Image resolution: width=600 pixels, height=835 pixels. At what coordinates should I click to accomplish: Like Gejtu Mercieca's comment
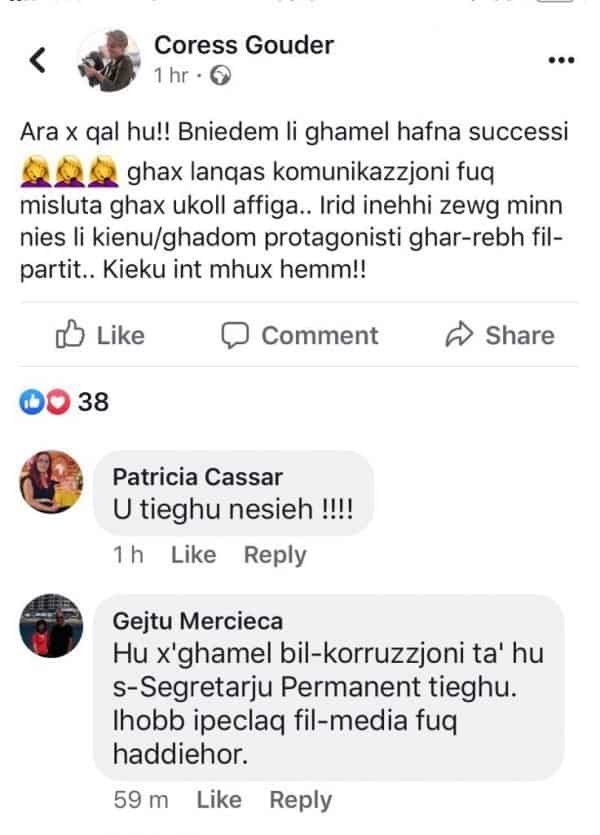click(219, 800)
